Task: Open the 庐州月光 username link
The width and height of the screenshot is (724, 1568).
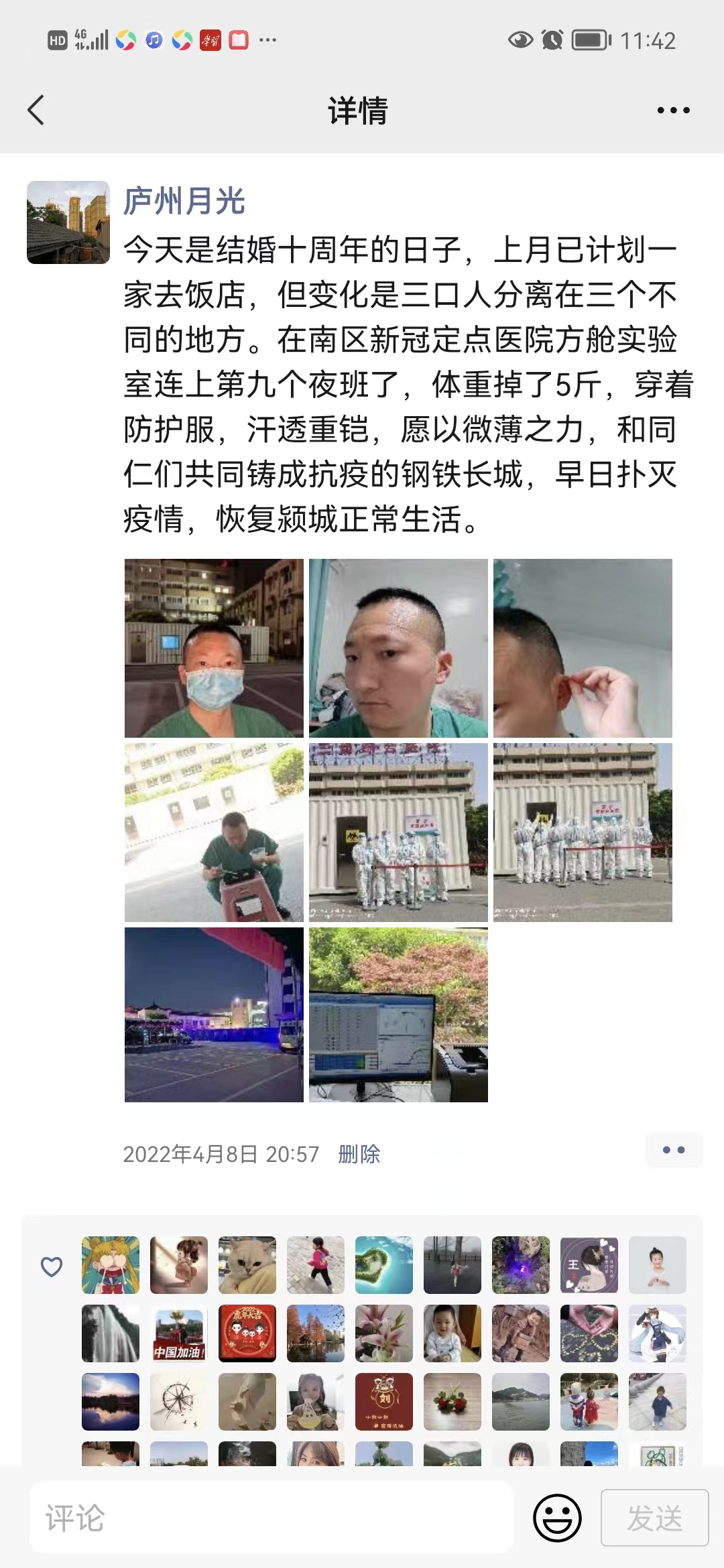Action: click(x=184, y=201)
